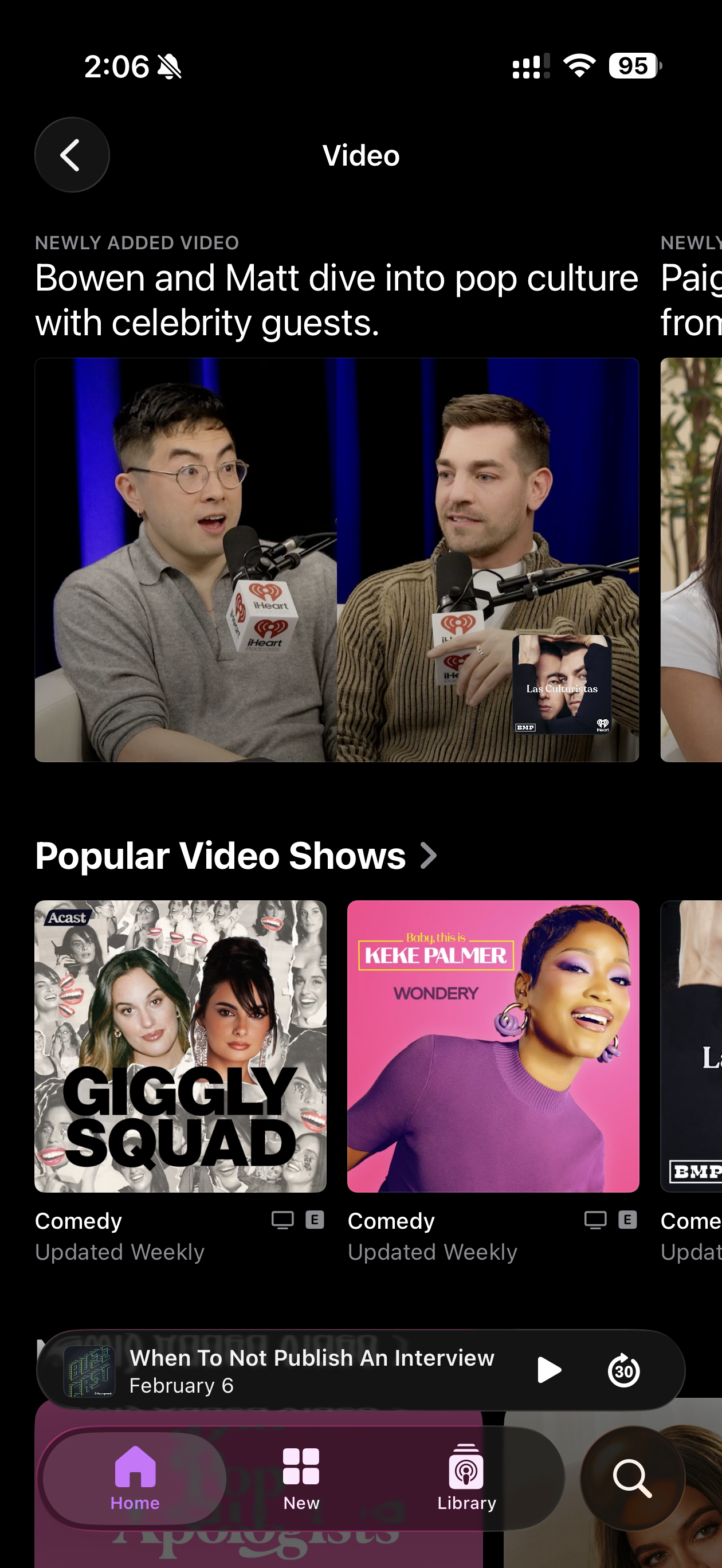Open the Giggly Squad show

point(180,1046)
